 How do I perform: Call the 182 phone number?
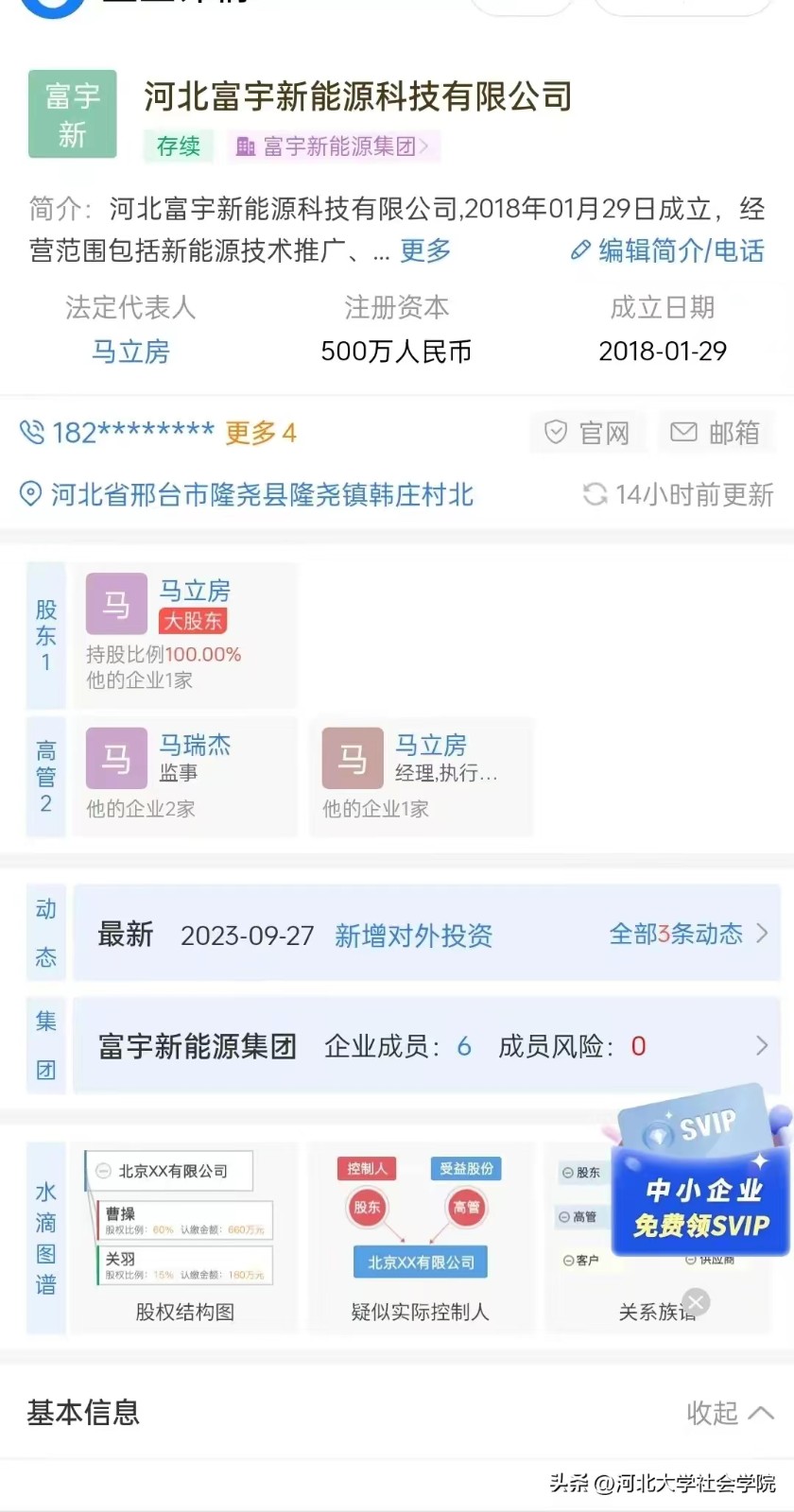[x=117, y=433]
